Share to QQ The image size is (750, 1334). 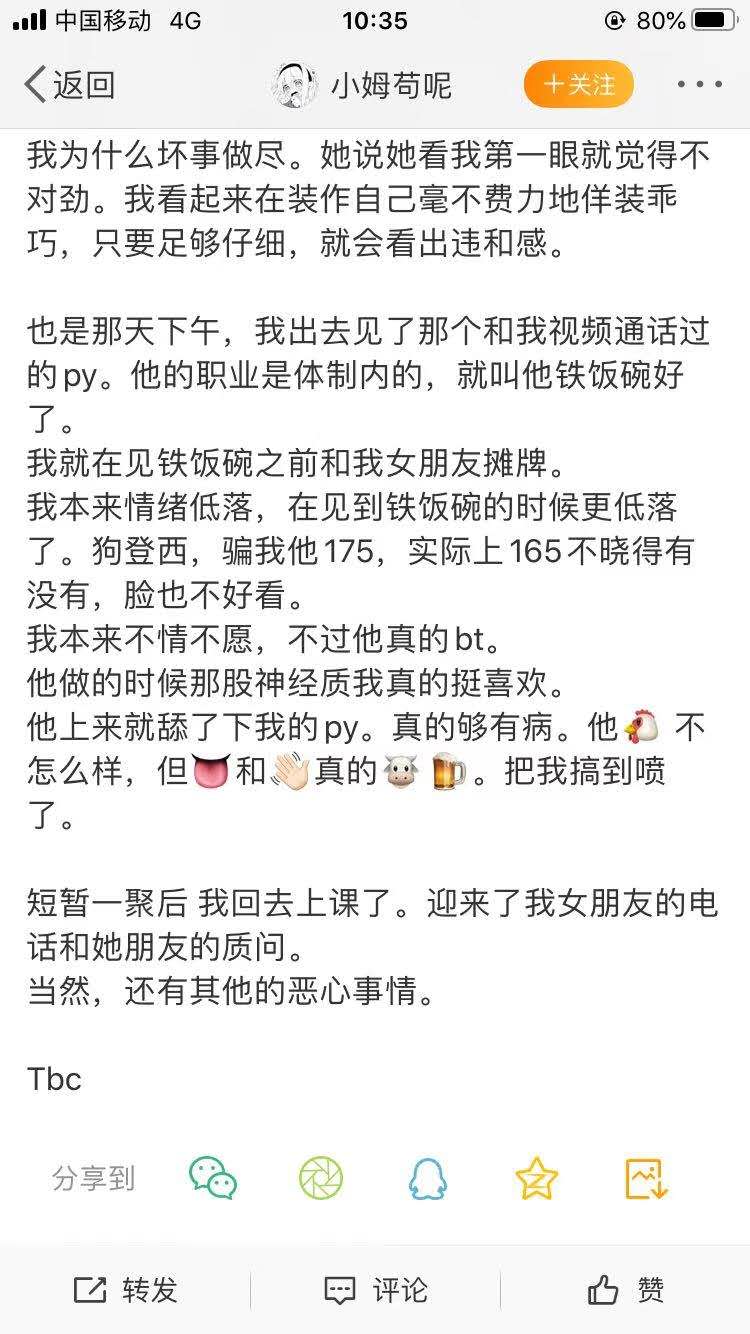click(x=428, y=1178)
